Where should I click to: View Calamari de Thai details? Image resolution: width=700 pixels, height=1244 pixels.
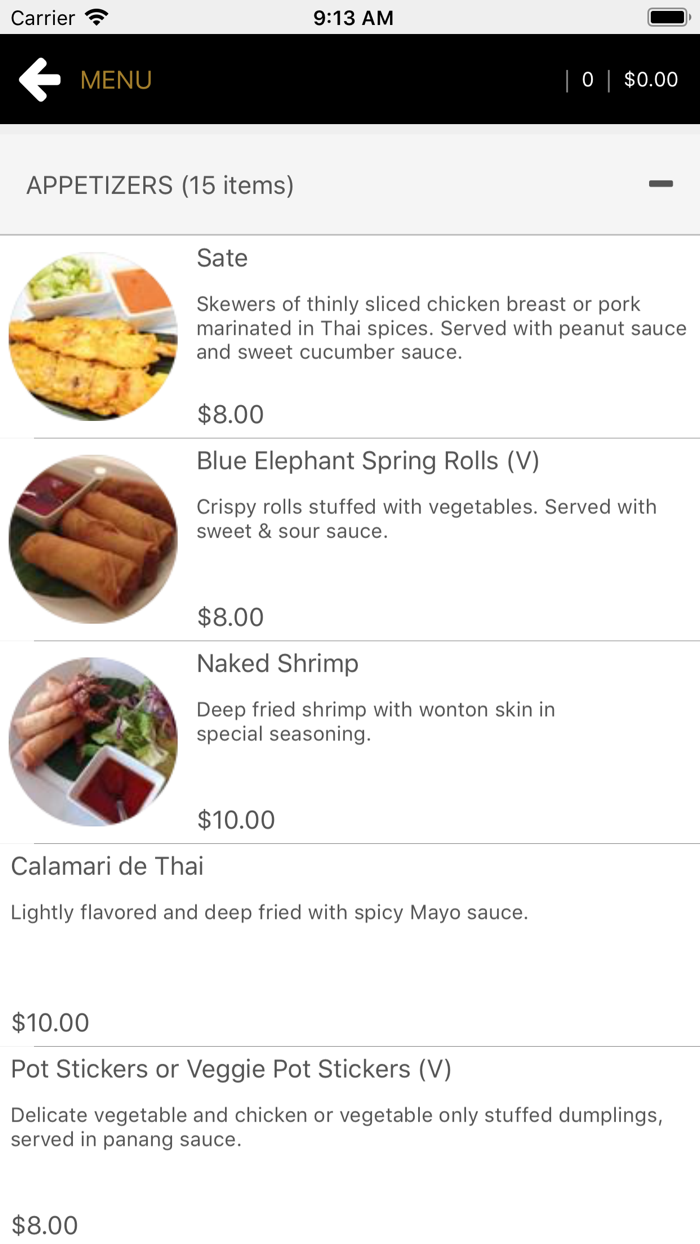tap(350, 946)
